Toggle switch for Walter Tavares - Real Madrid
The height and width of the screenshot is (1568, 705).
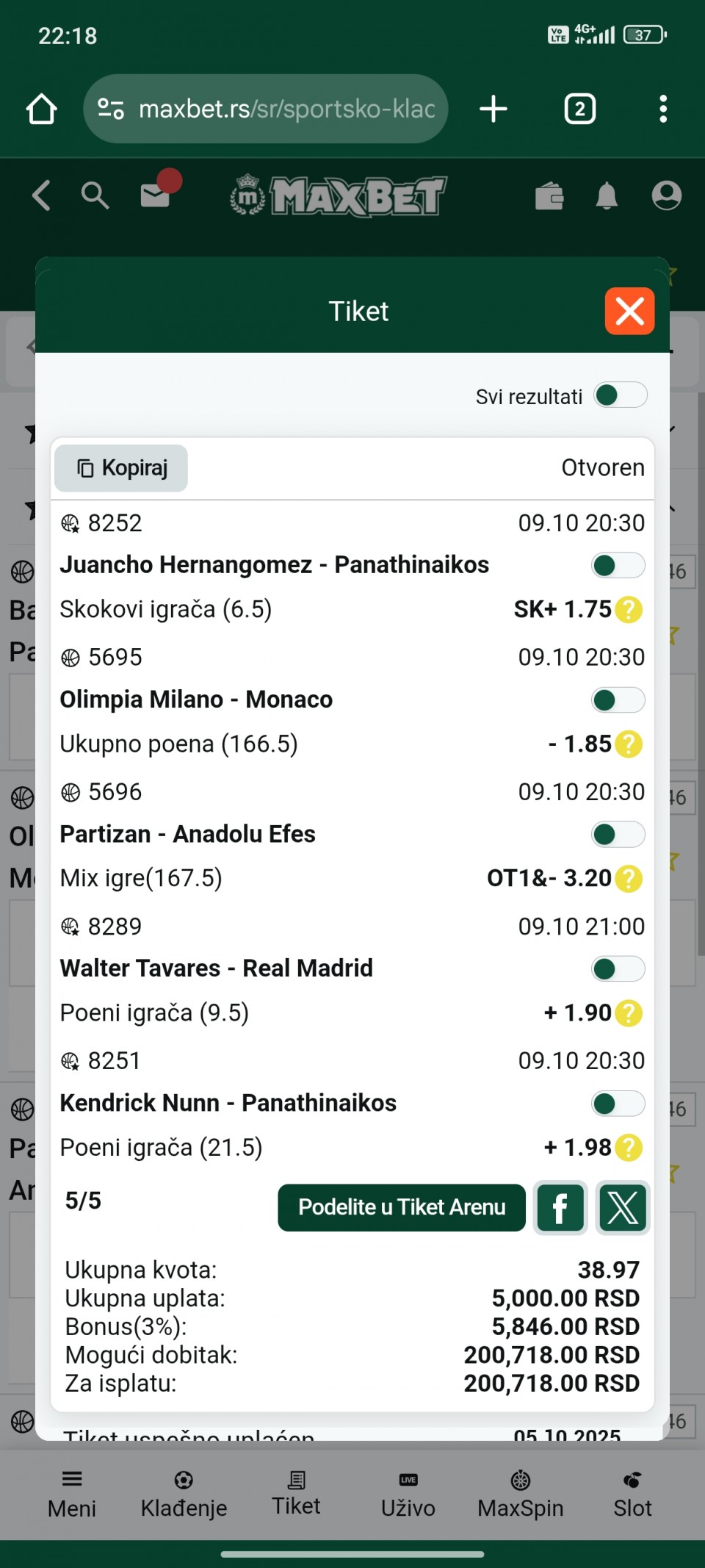[x=618, y=969]
